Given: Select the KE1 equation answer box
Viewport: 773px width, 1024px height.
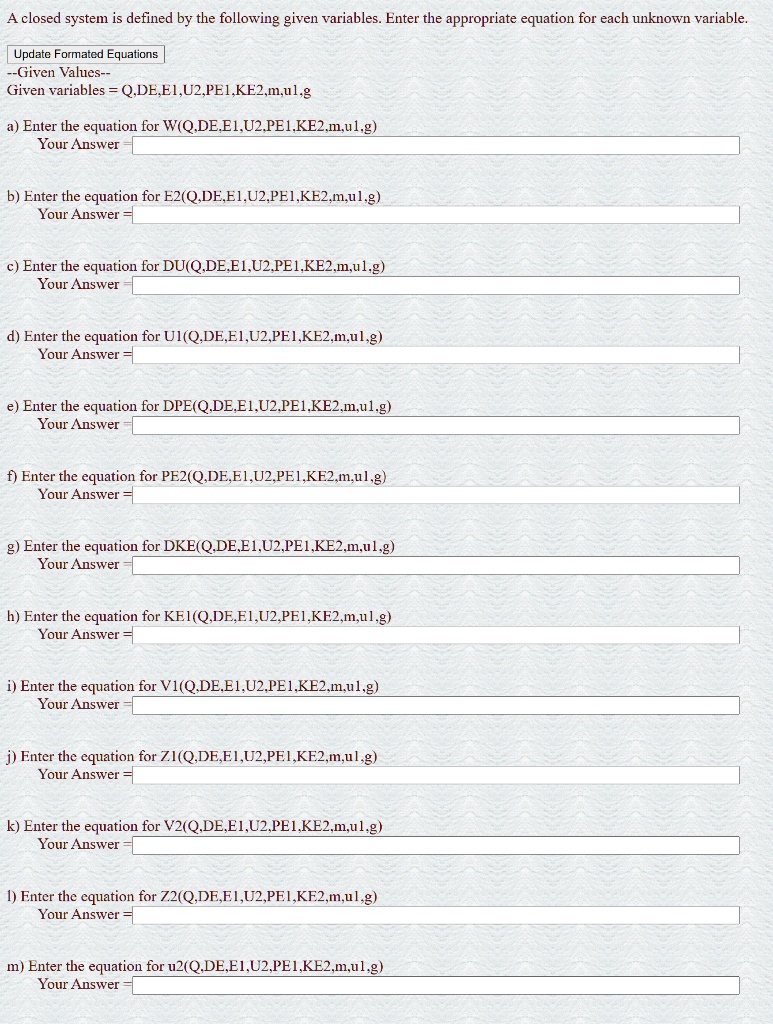Looking at the screenshot, I should [436, 635].
